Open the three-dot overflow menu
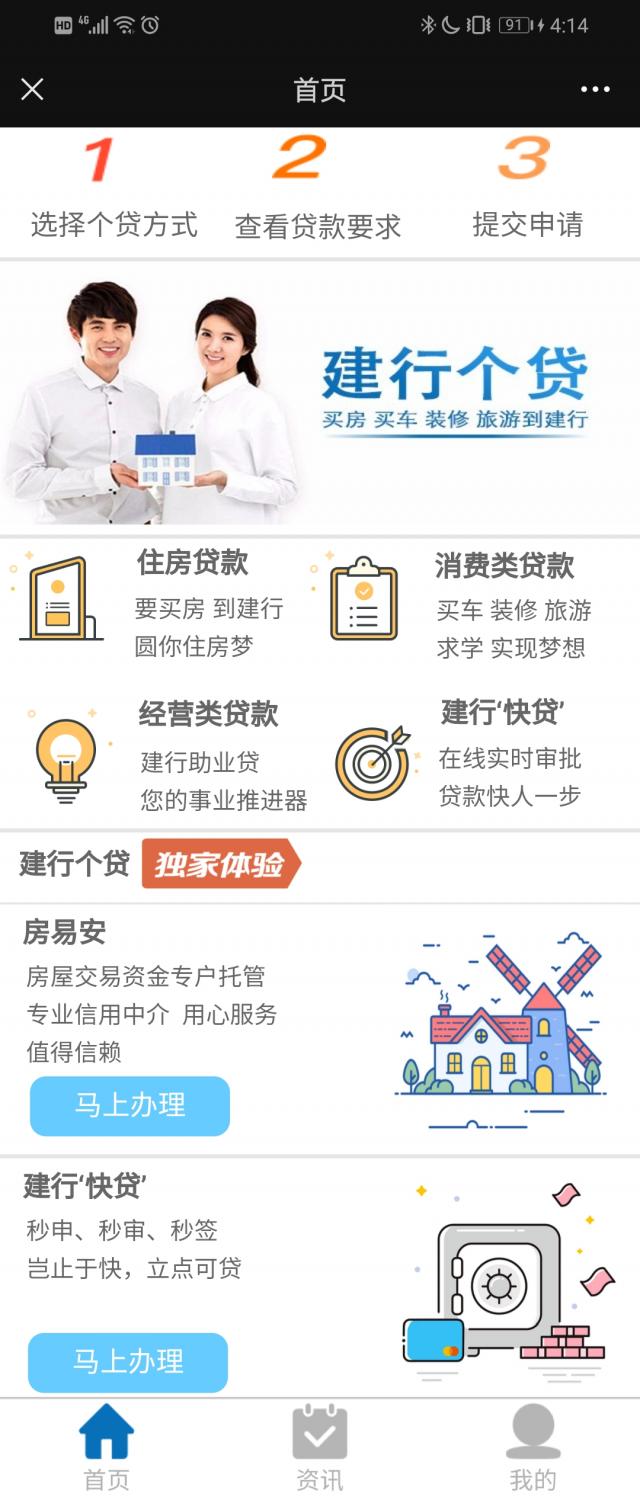The width and height of the screenshot is (640, 1497). coord(595,90)
